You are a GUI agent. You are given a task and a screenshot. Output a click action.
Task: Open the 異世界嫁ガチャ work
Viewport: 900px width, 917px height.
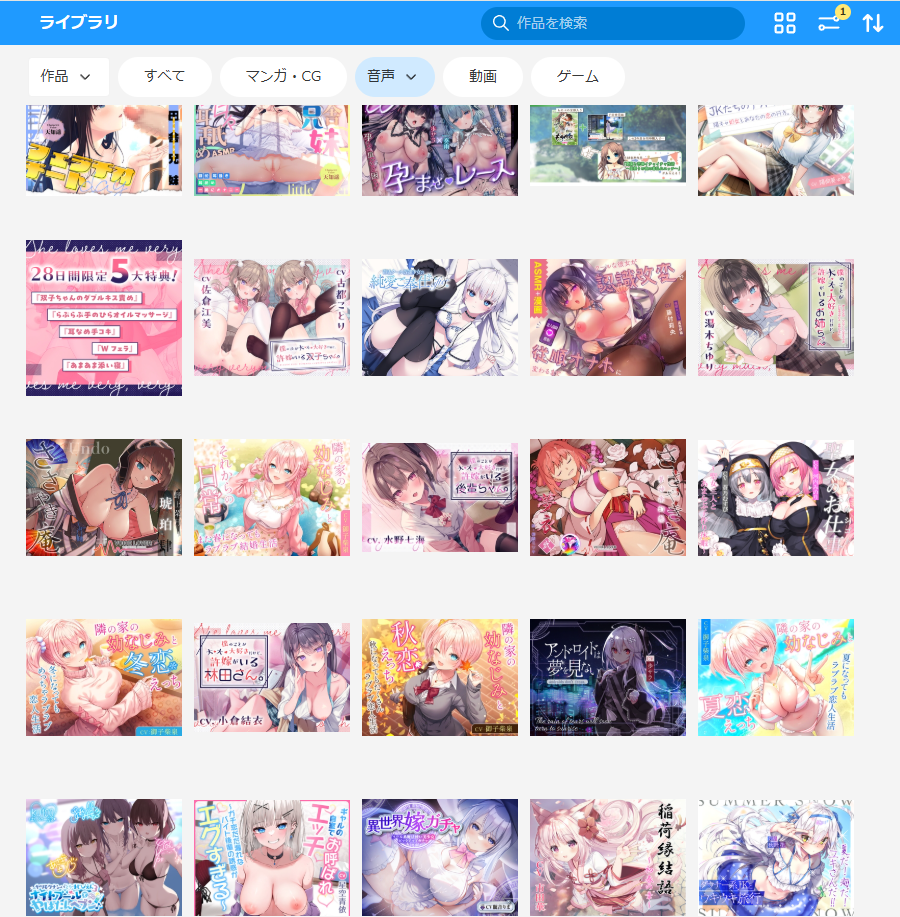(x=440, y=857)
